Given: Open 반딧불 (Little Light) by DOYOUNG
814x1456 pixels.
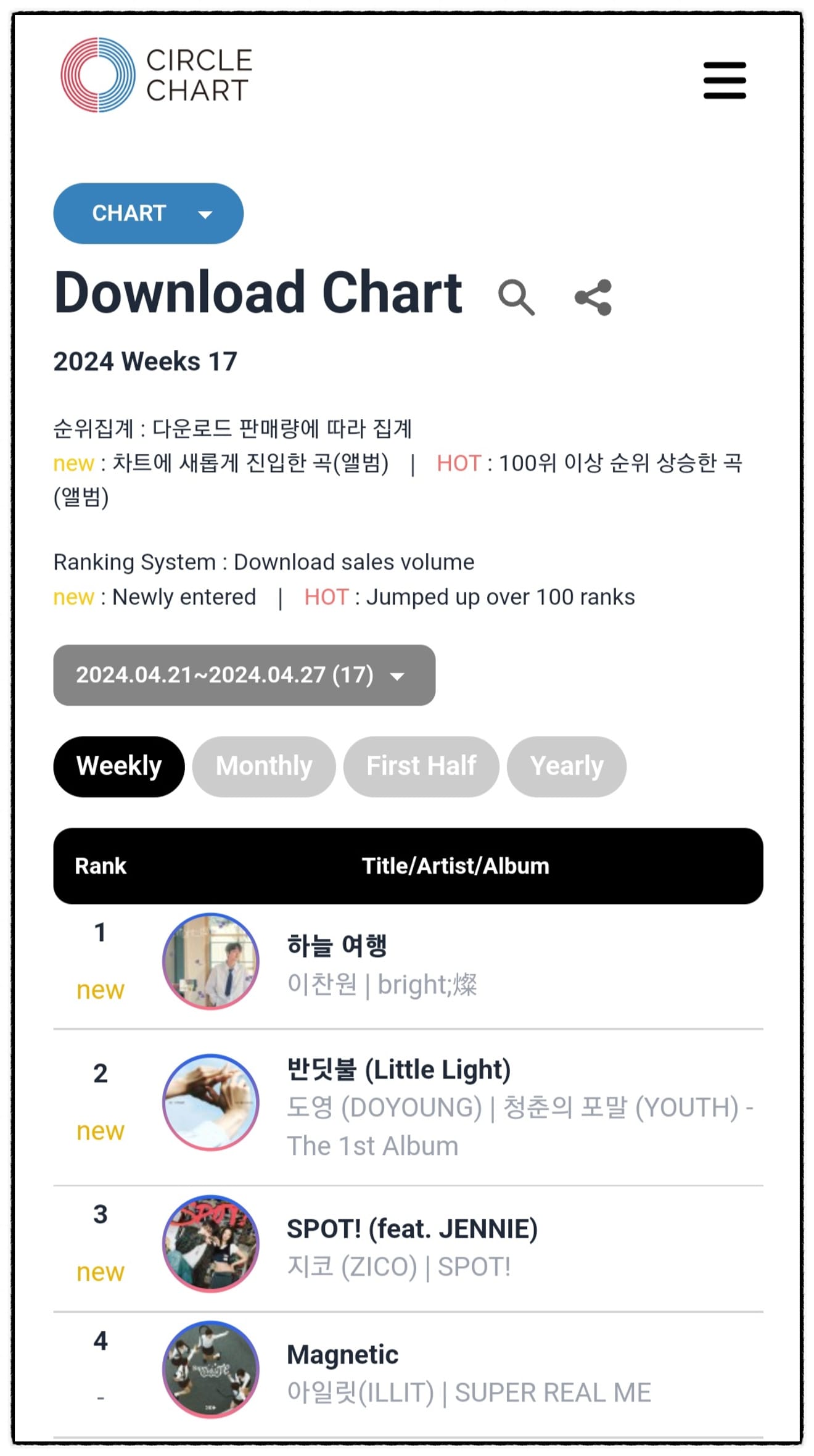Looking at the screenshot, I should pos(399,1070).
